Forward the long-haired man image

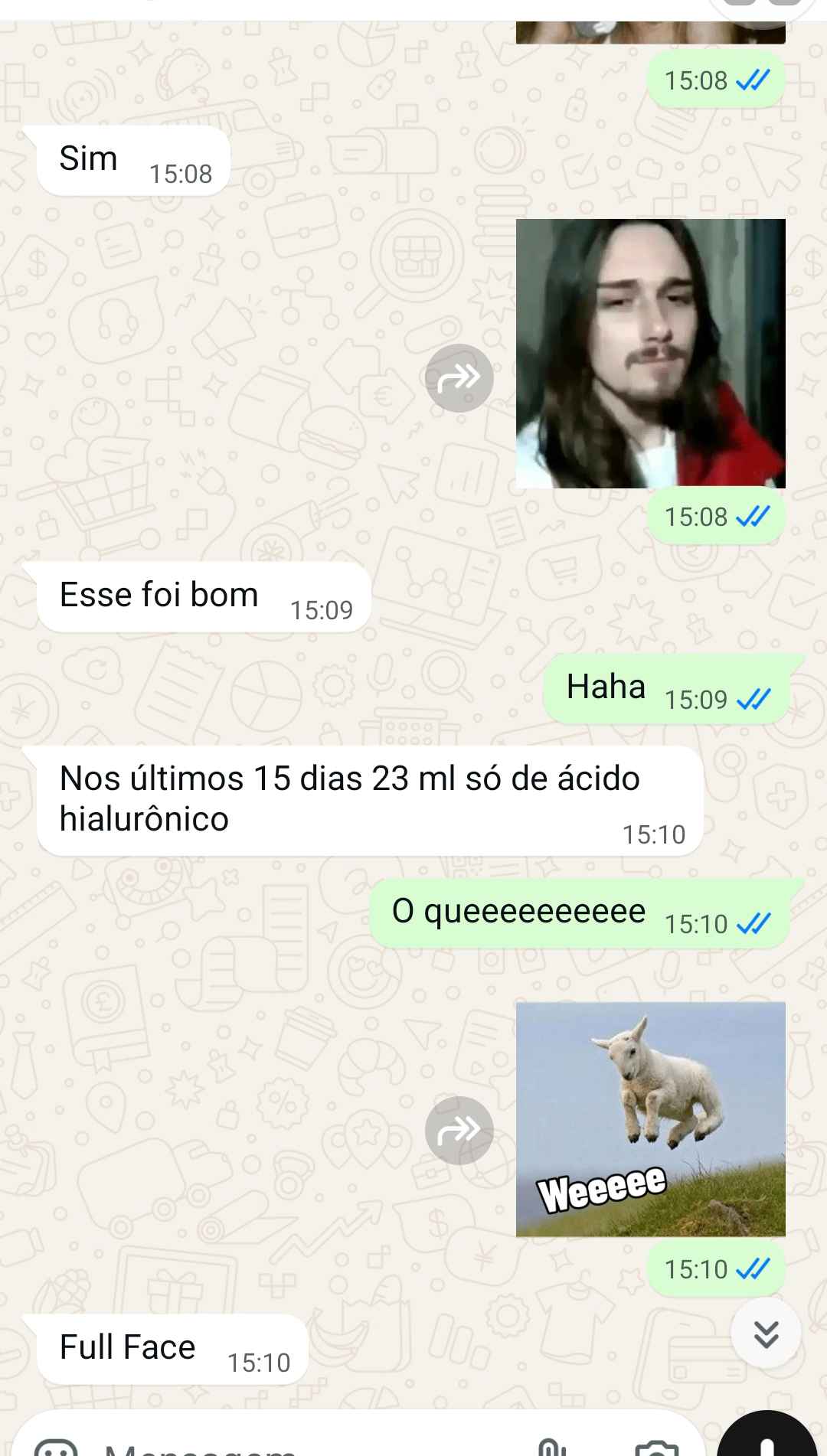tap(459, 378)
